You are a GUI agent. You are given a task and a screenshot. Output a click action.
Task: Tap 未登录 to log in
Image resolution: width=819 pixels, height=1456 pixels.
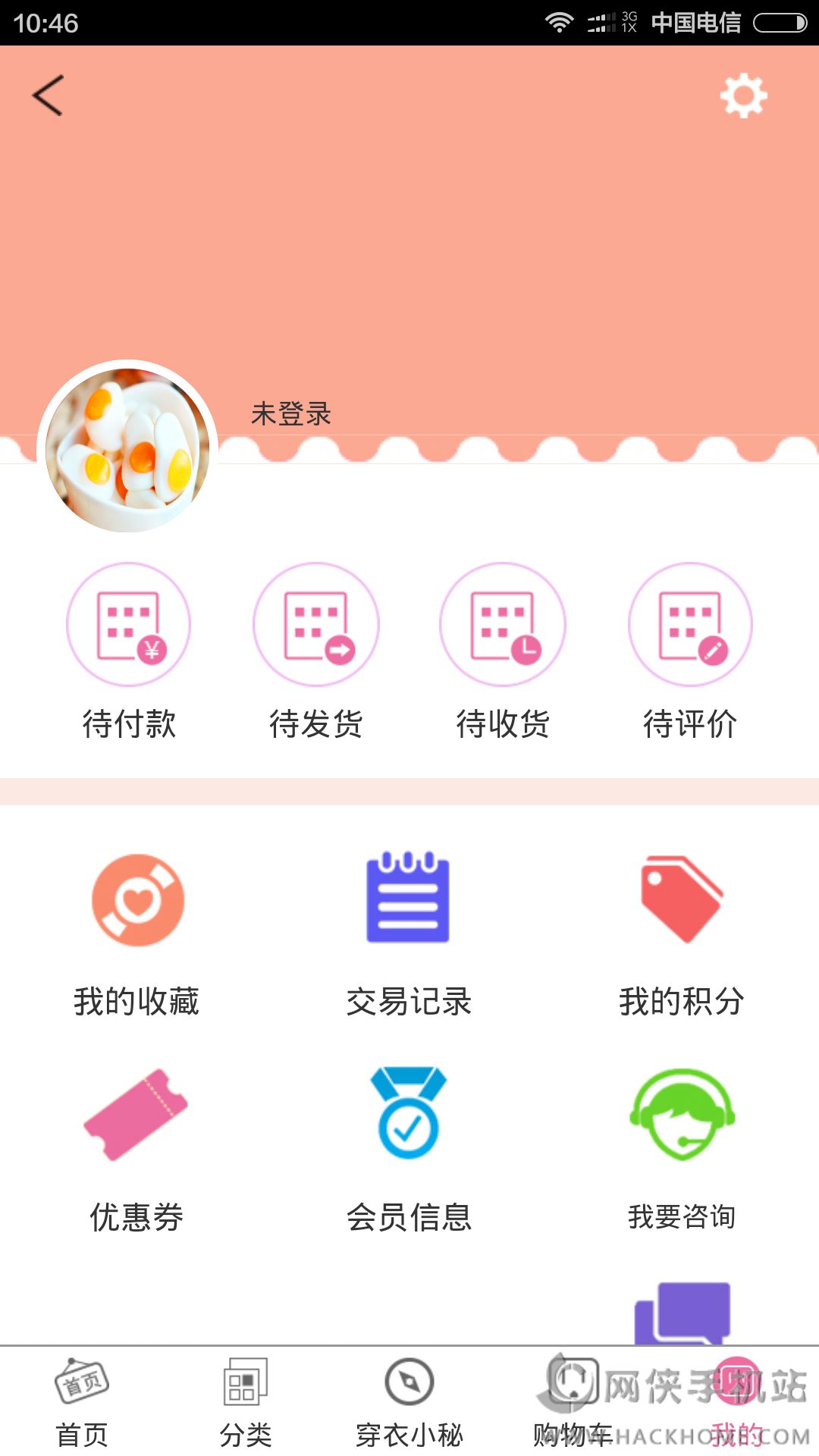291,414
